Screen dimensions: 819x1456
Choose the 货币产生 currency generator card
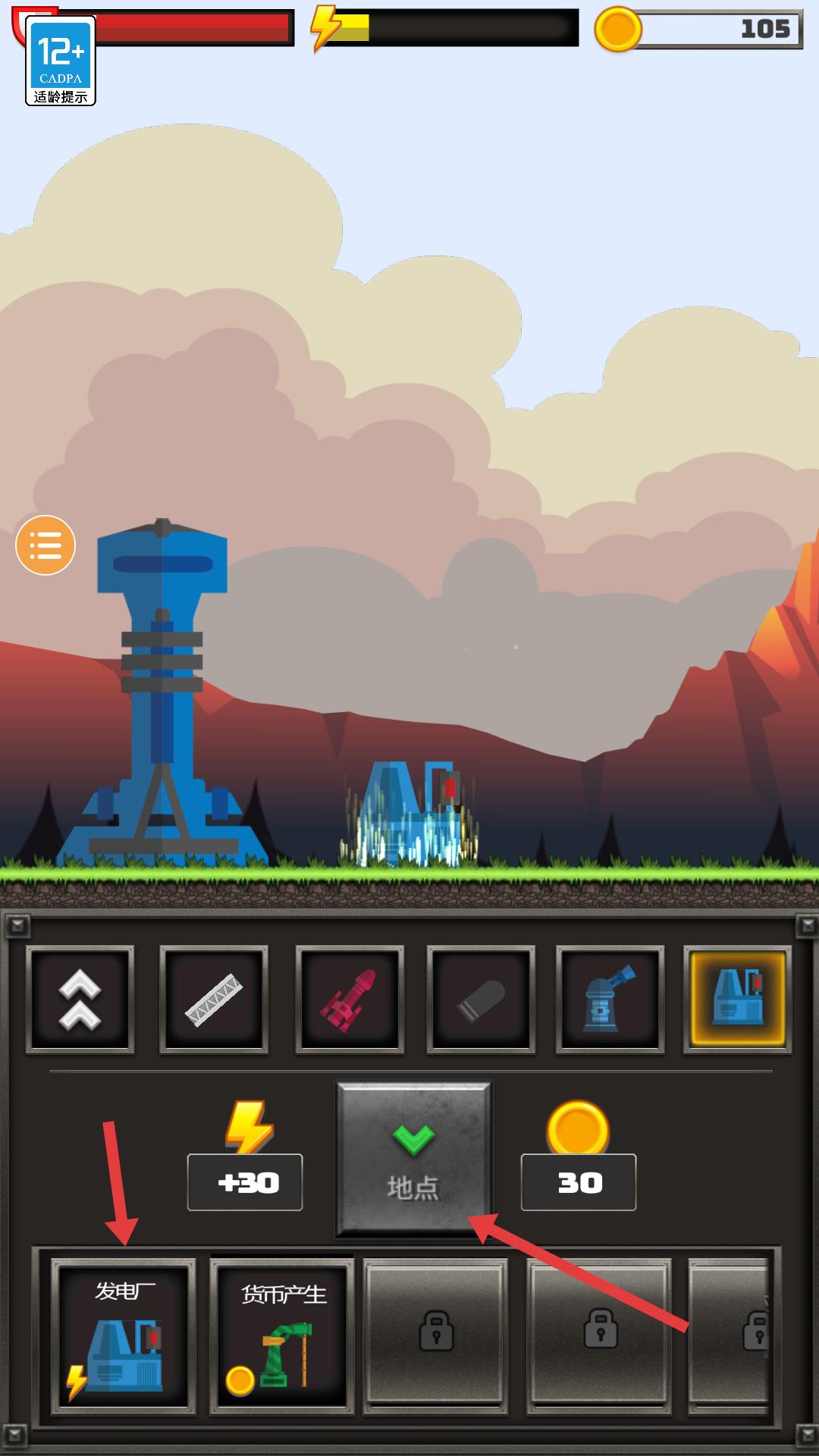click(282, 1336)
